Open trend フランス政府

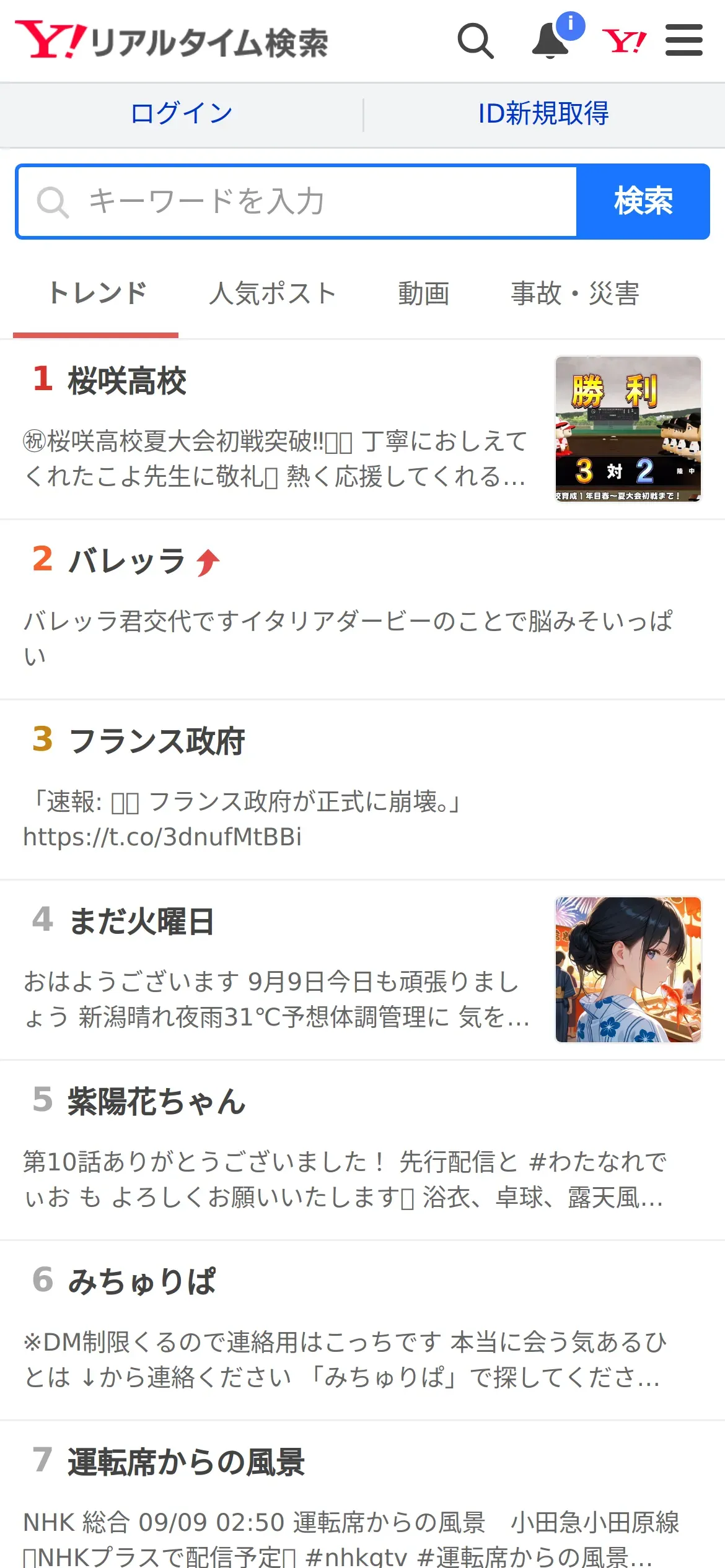[362, 790]
